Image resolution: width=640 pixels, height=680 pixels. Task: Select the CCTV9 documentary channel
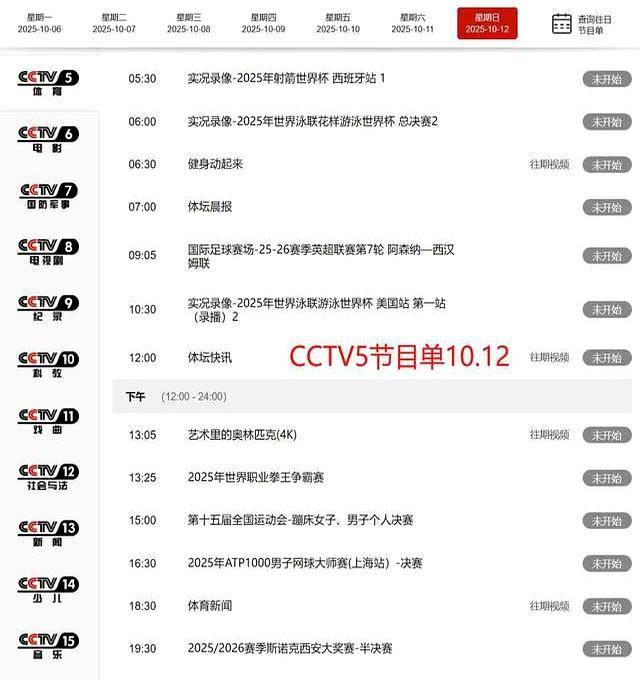(x=49, y=308)
